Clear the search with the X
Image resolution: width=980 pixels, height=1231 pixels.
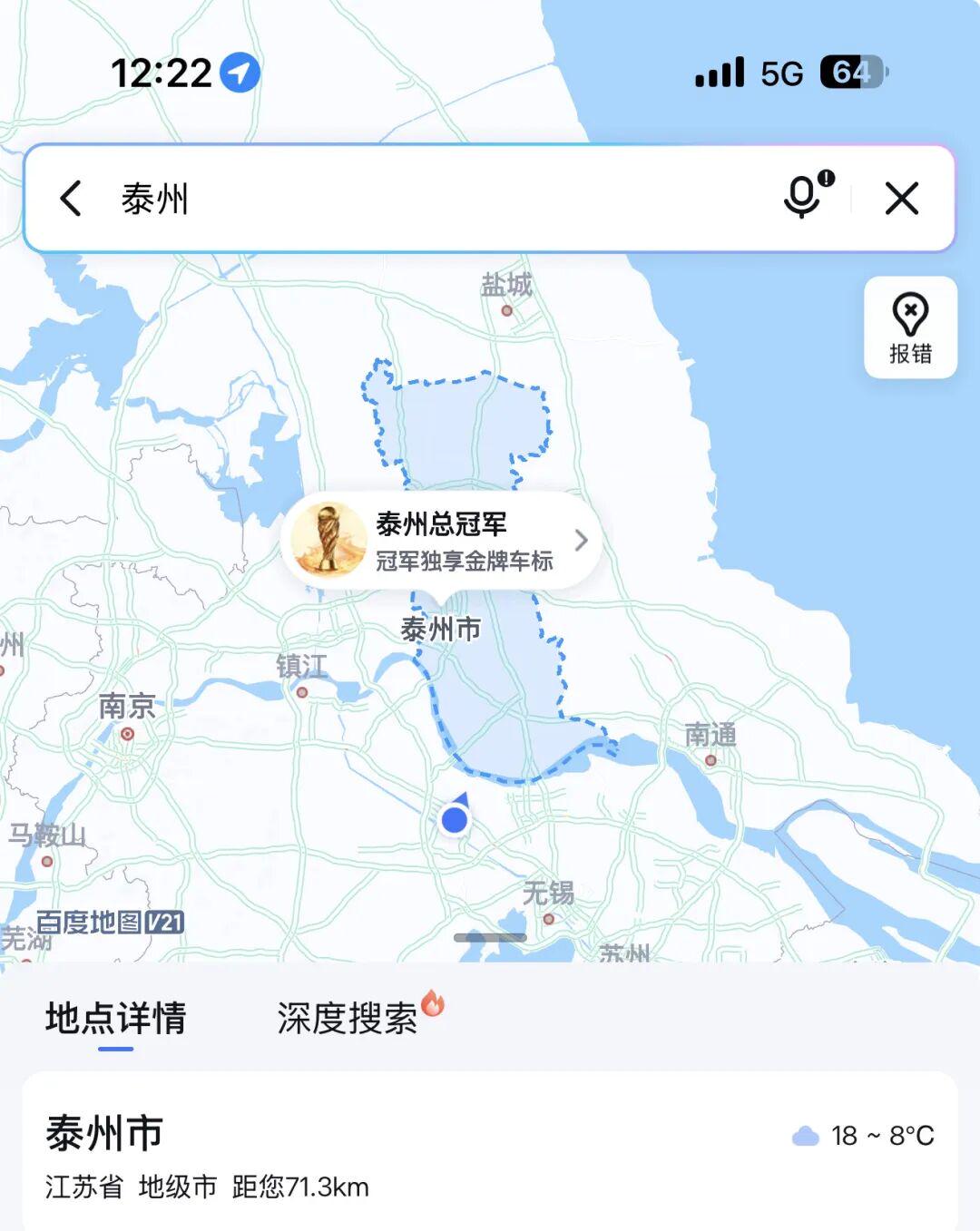901,198
